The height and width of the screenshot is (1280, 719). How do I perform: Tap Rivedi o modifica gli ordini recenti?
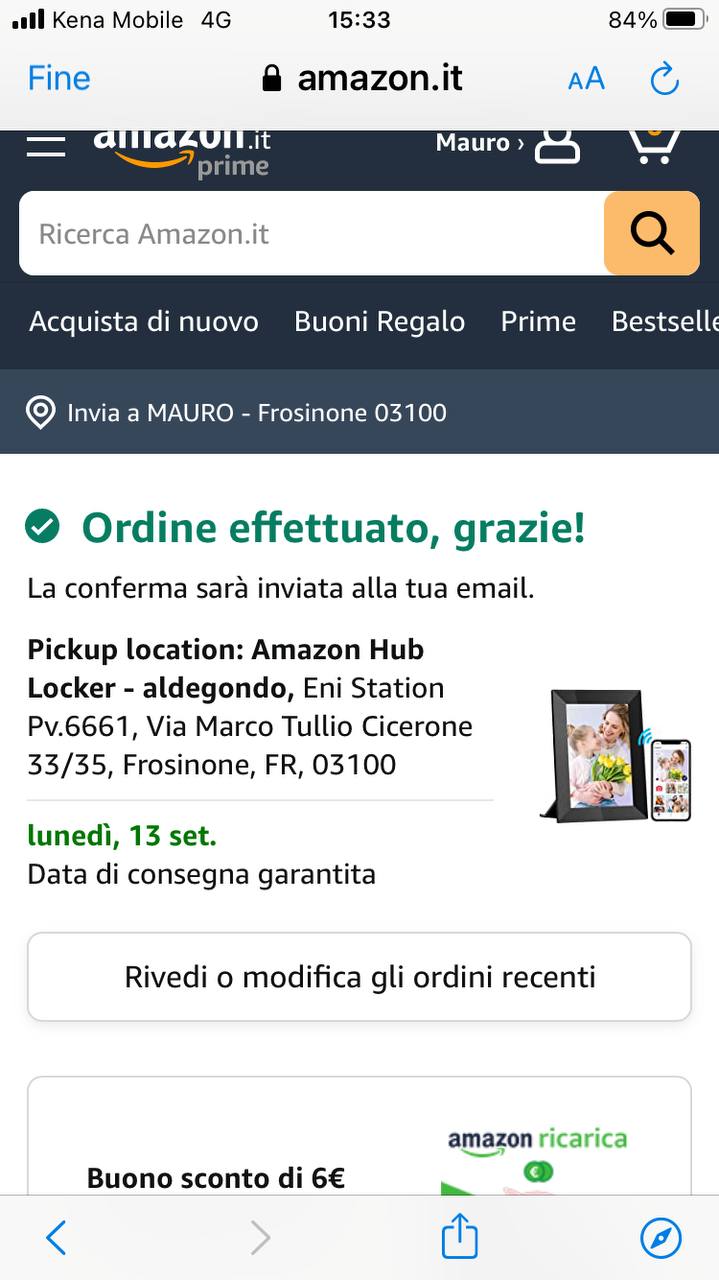tap(359, 977)
